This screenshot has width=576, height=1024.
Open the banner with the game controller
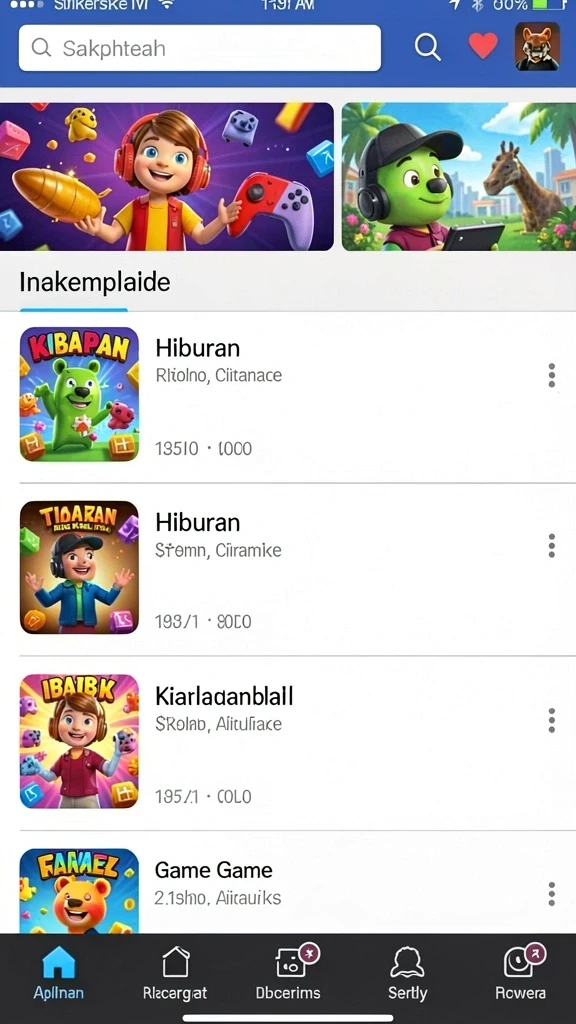click(167, 176)
